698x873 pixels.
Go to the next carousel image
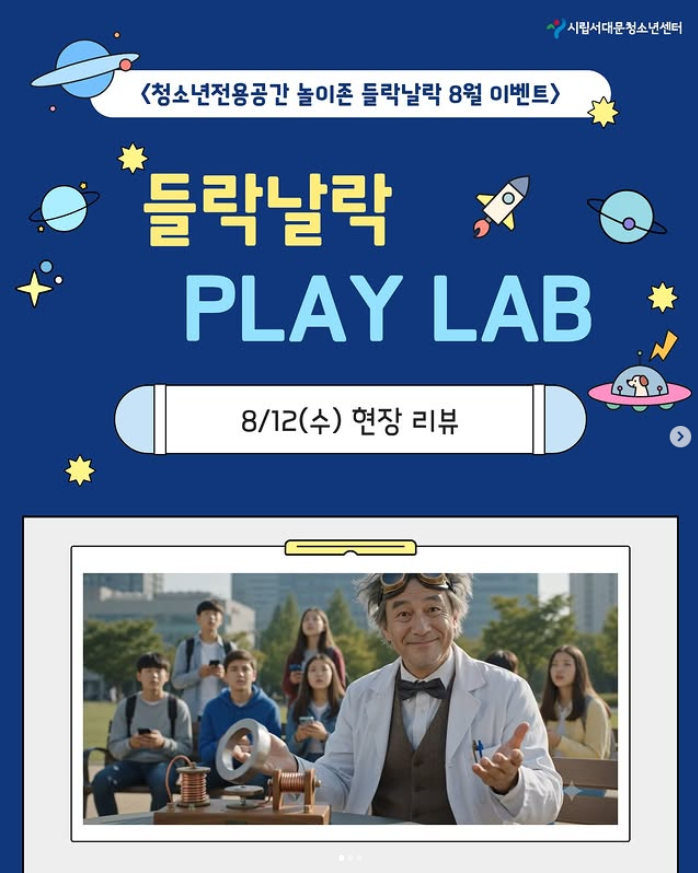(x=680, y=436)
